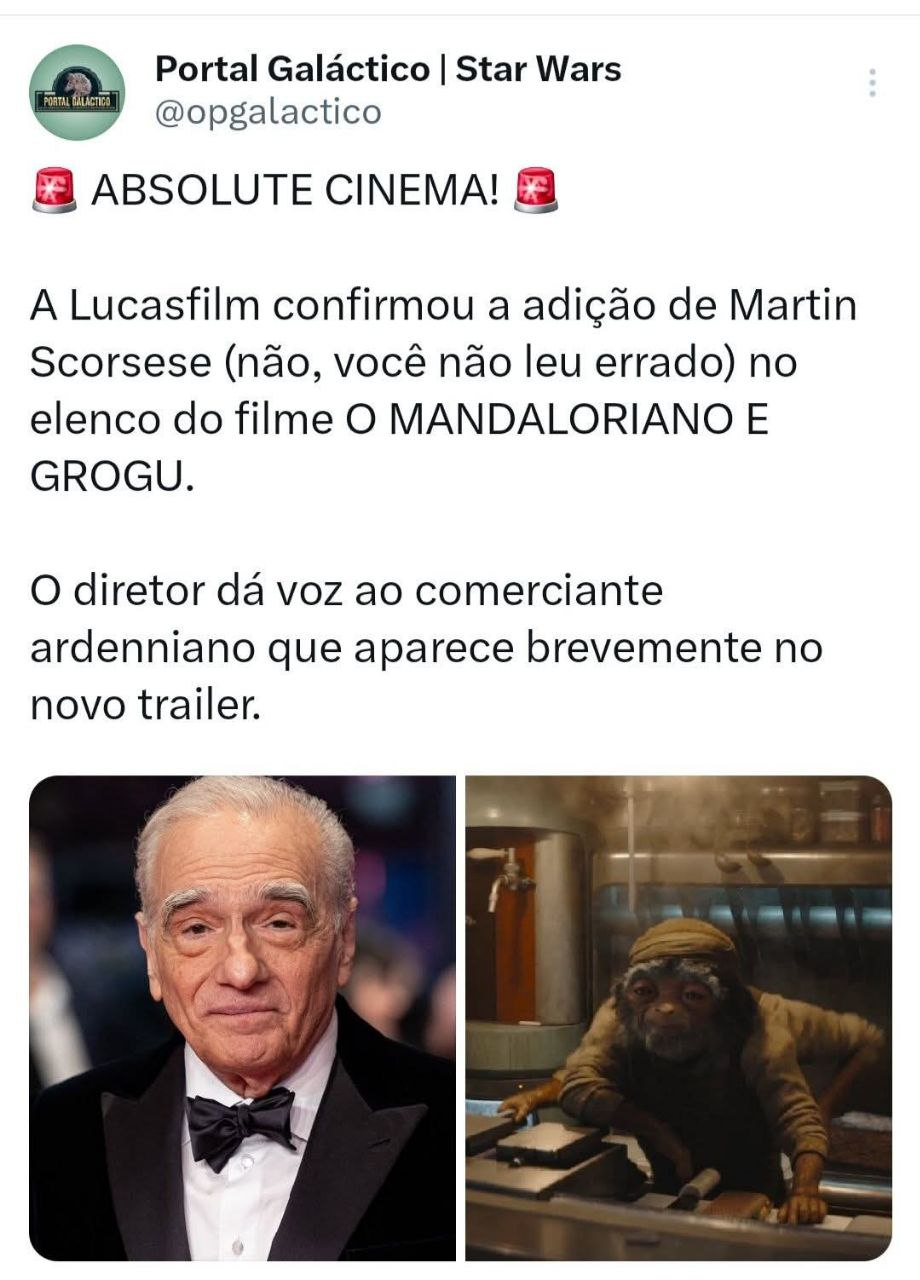
Task: Open the left photo of the tuxedoed man
Action: [242, 1017]
